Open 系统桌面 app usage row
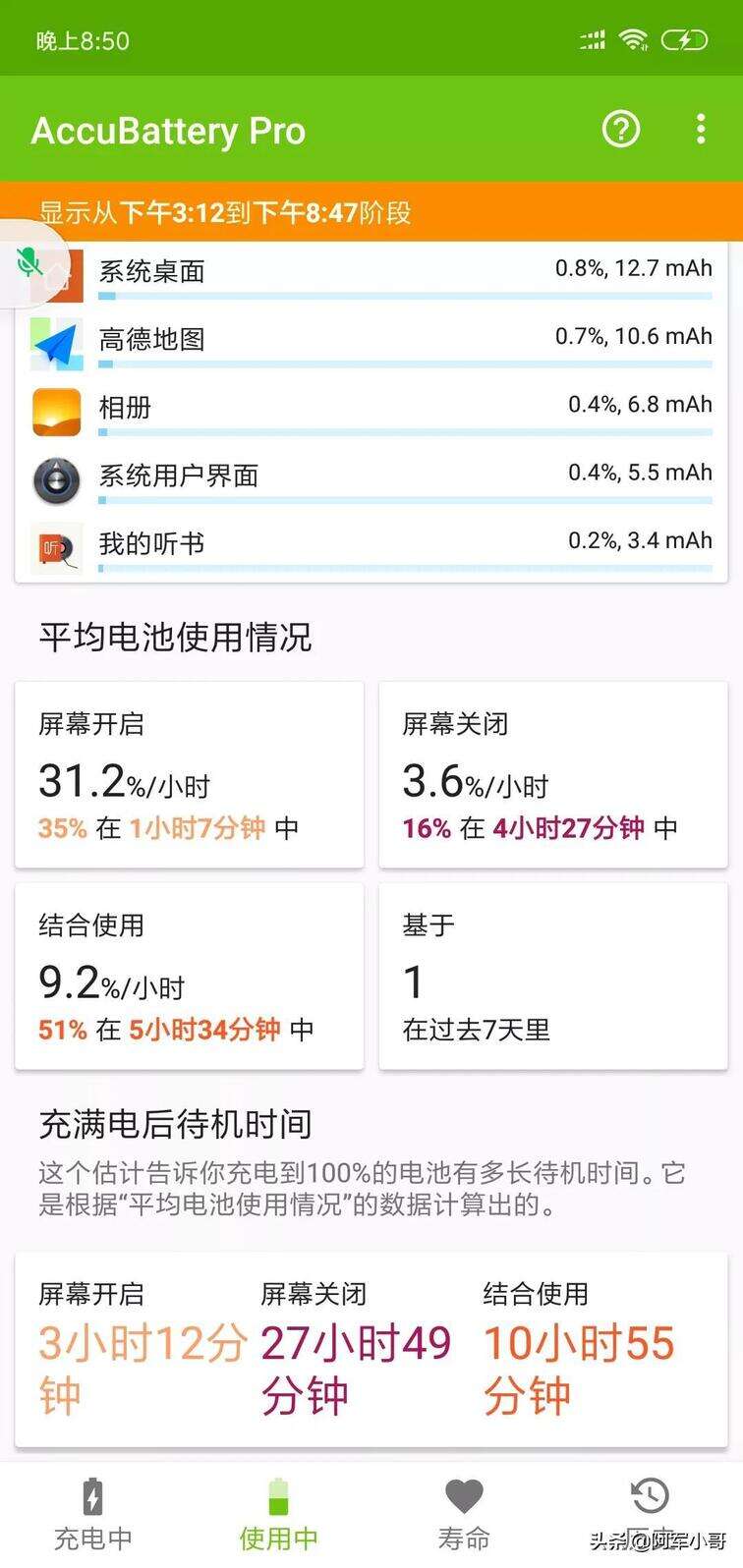Viewport: 743px width, 1568px height. [371, 275]
